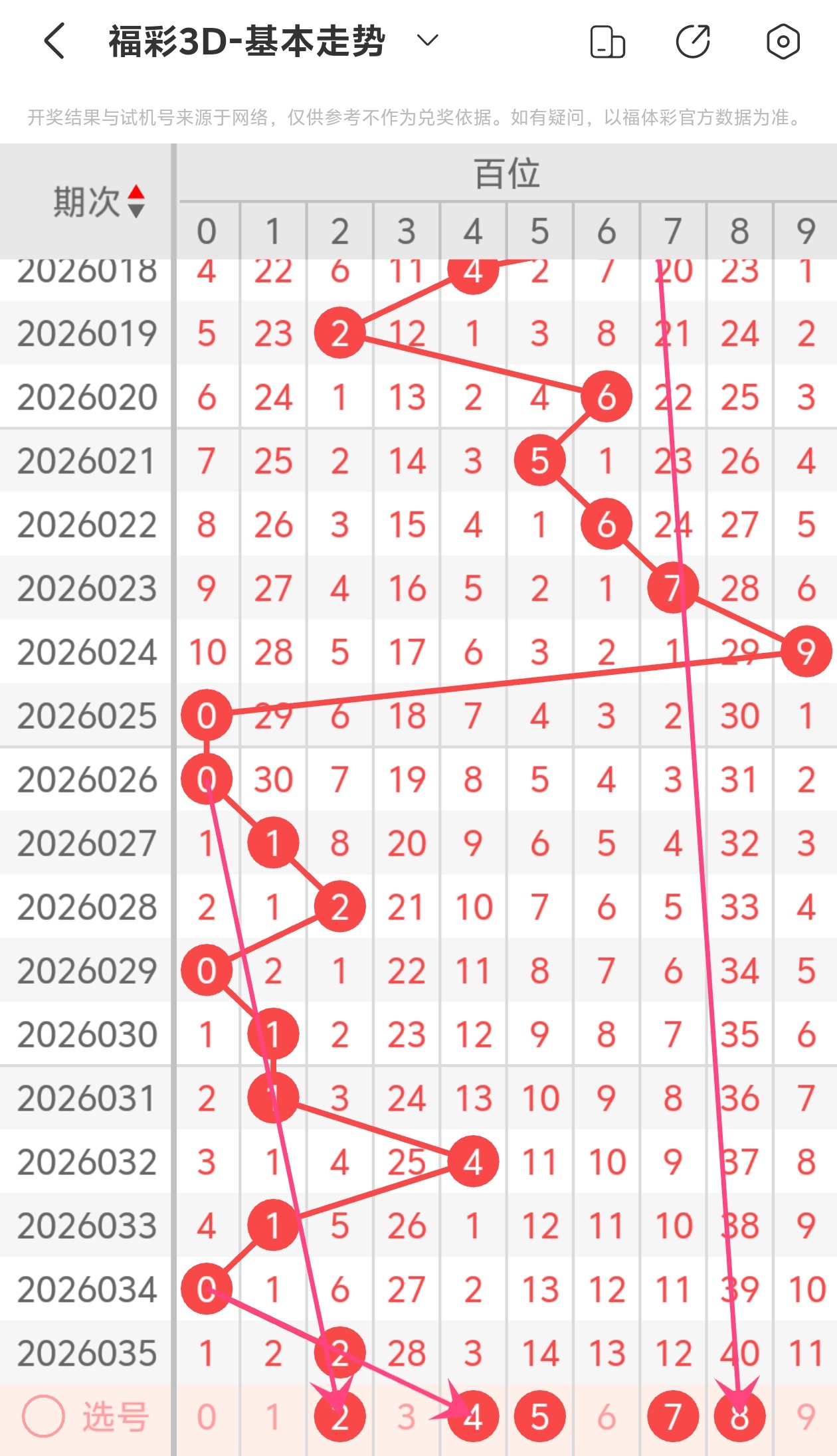
Task: Deselect number 2 in the 选号 row
Action: click(340, 1417)
